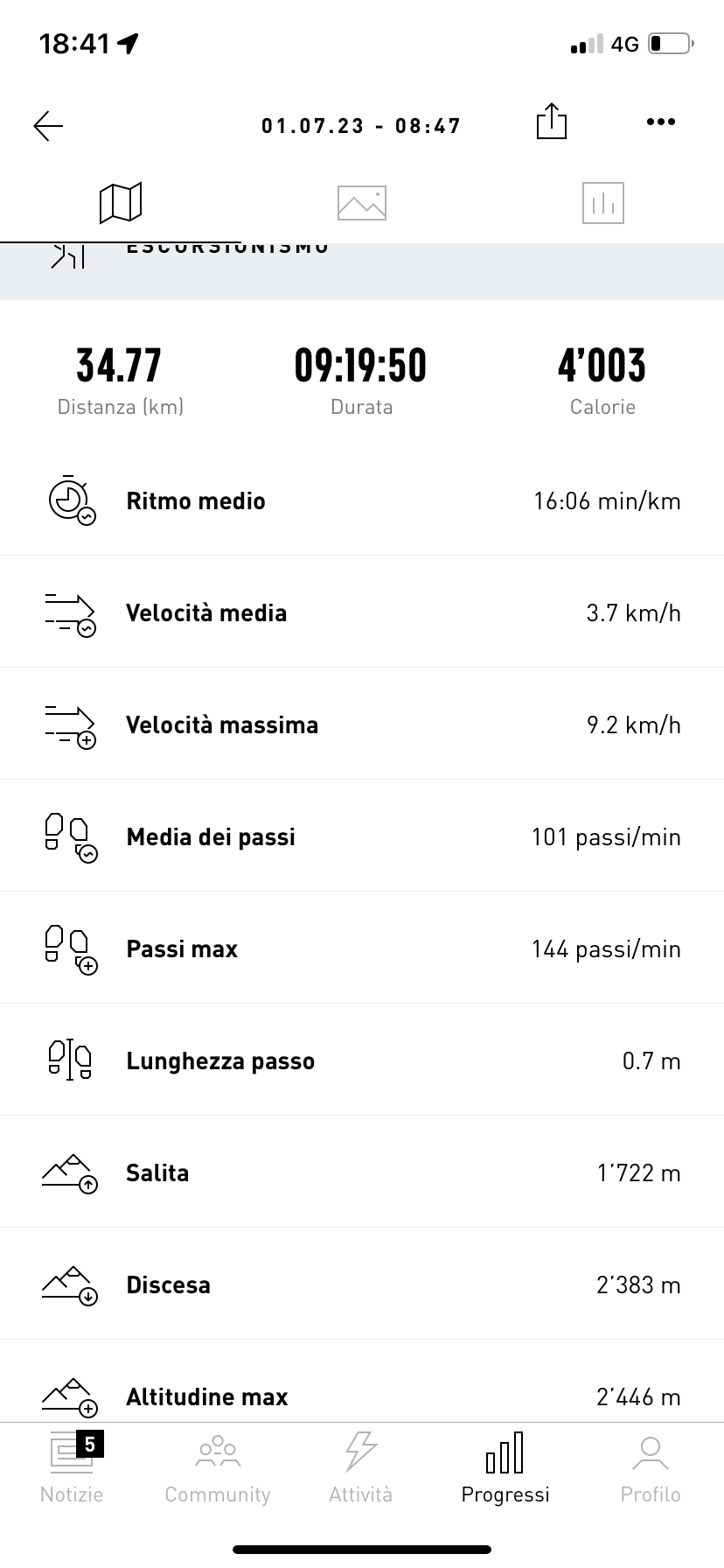Go to the Attività tab
The height and width of the screenshot is (1568, 724).
(x=361, y=1468)
